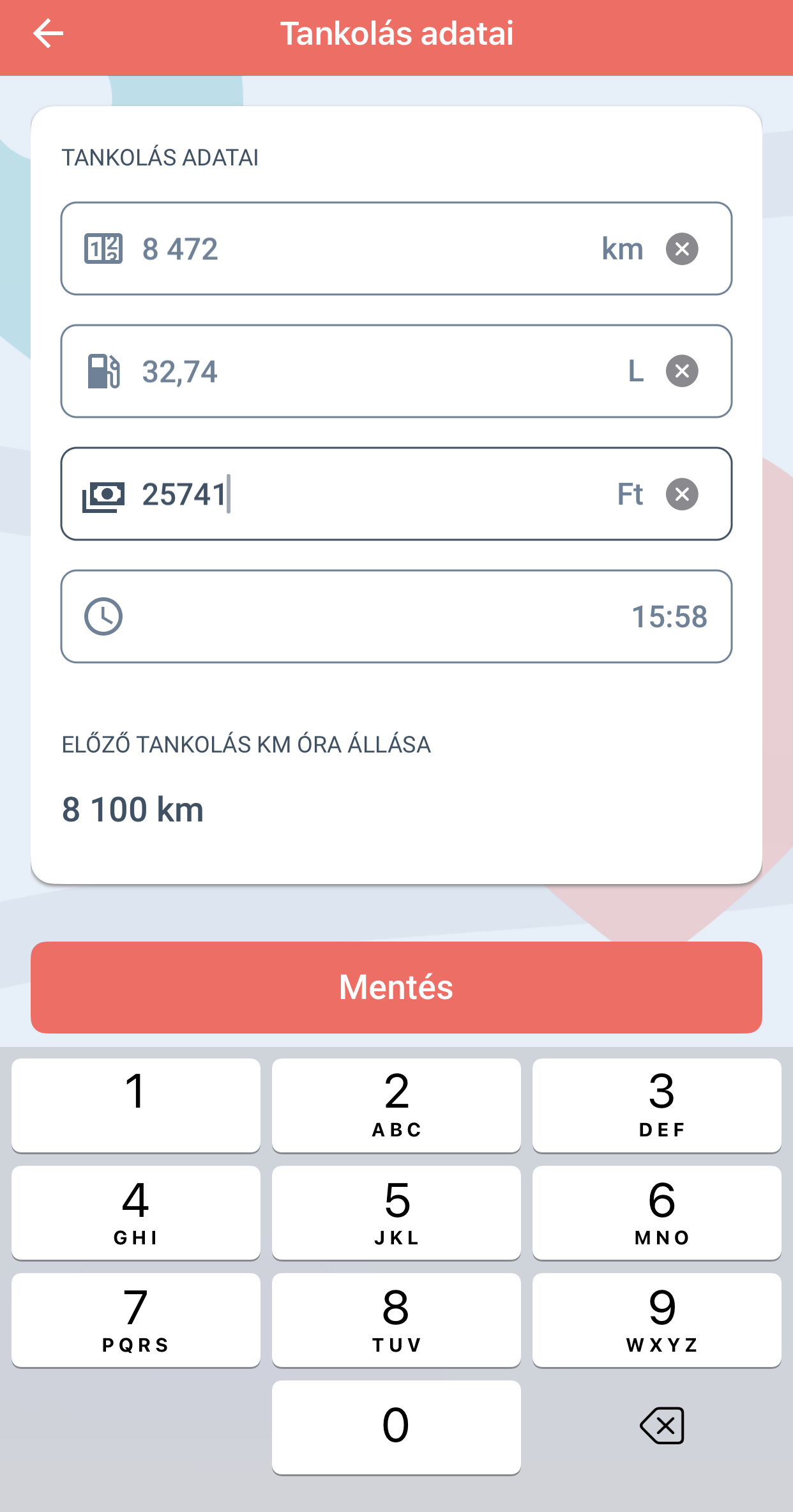Clear the liters value

click(682, 371)
